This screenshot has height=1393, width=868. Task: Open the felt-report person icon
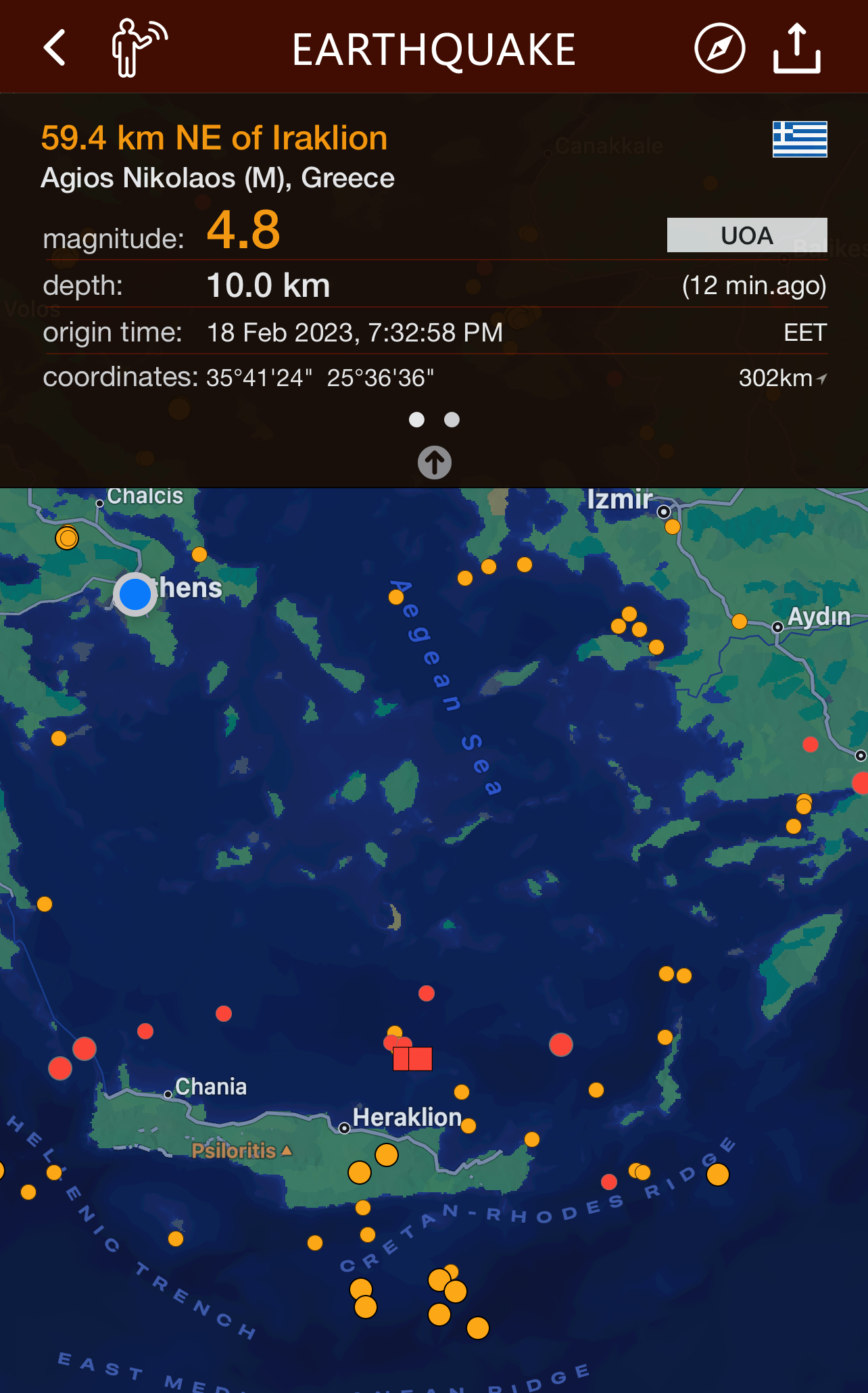[137, 48]
